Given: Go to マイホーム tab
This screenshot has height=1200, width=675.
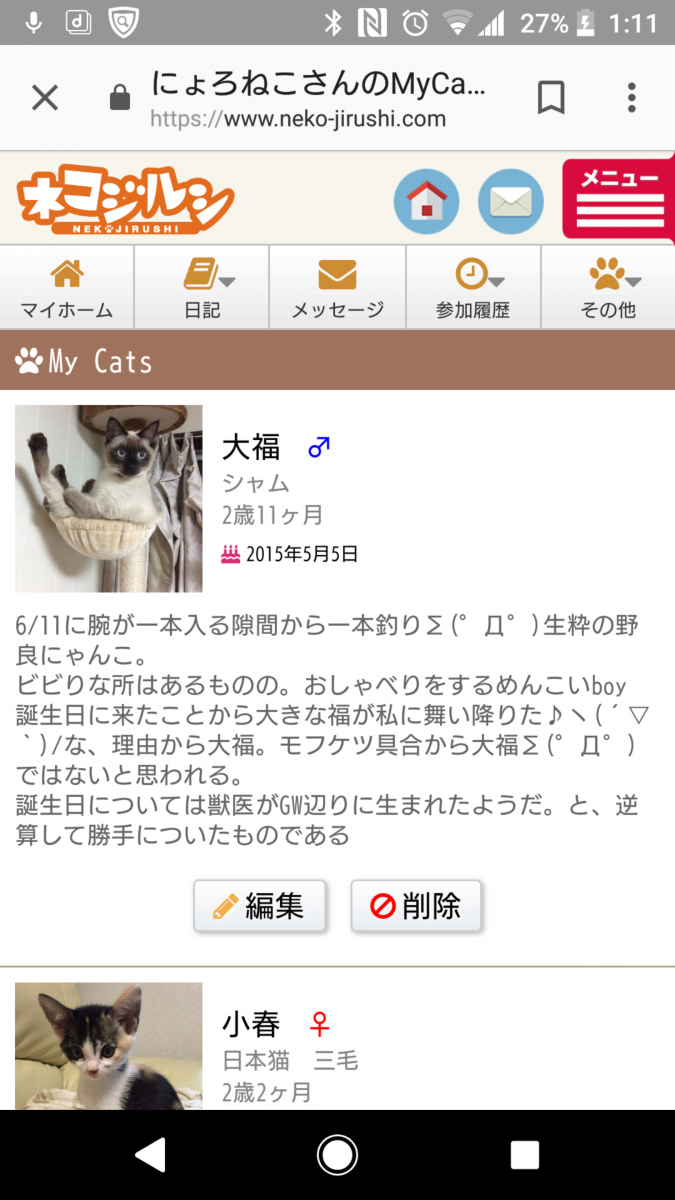Looking at the screenshot, I should point(66,288).
